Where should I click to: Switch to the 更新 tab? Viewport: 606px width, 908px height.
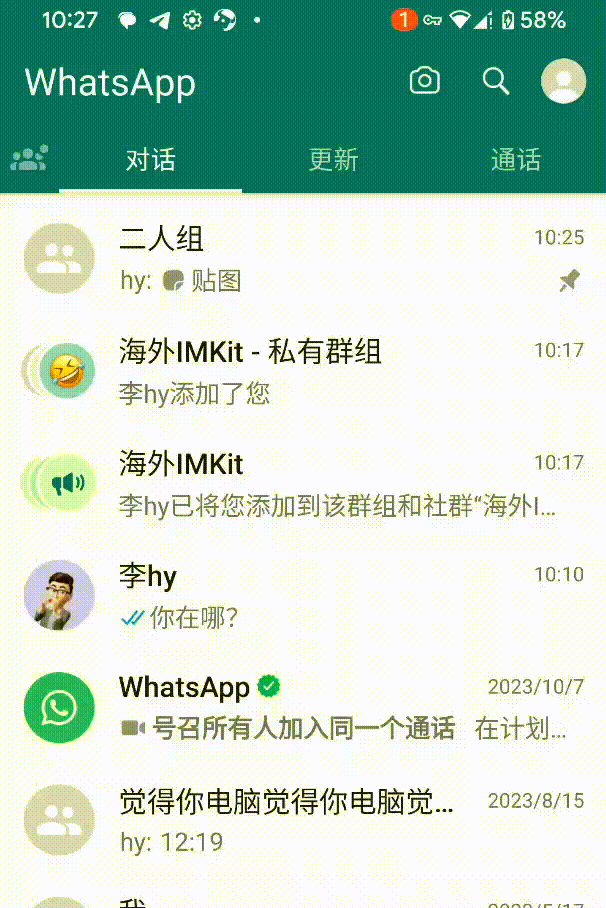(x=333, y=160)
